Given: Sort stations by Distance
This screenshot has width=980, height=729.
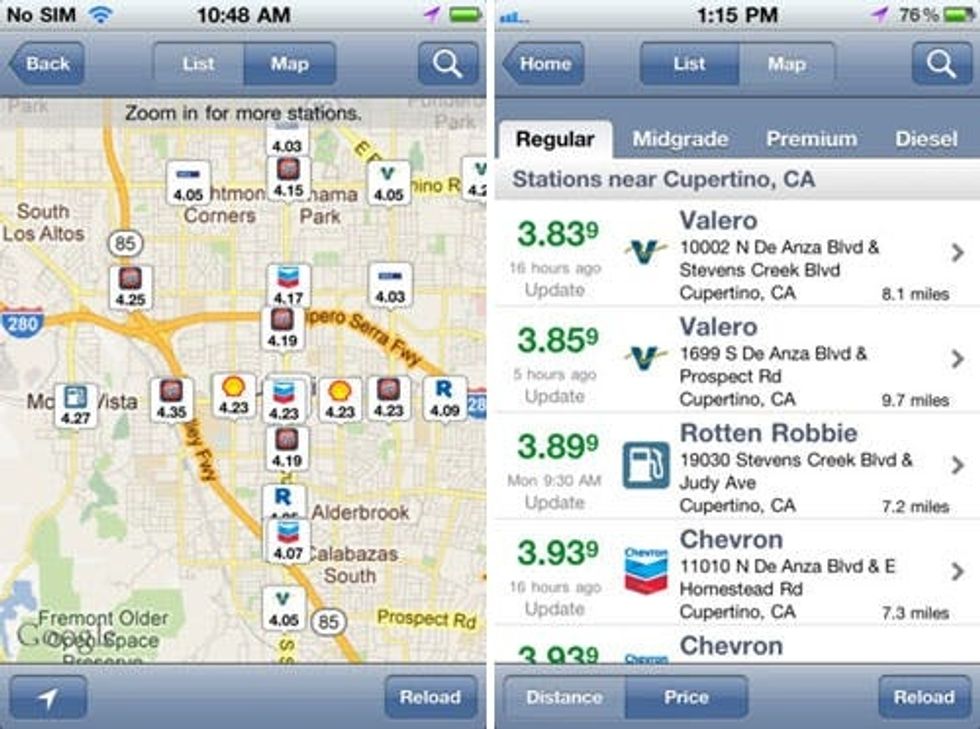Looking at the screenshot, I should coord(564,697).
